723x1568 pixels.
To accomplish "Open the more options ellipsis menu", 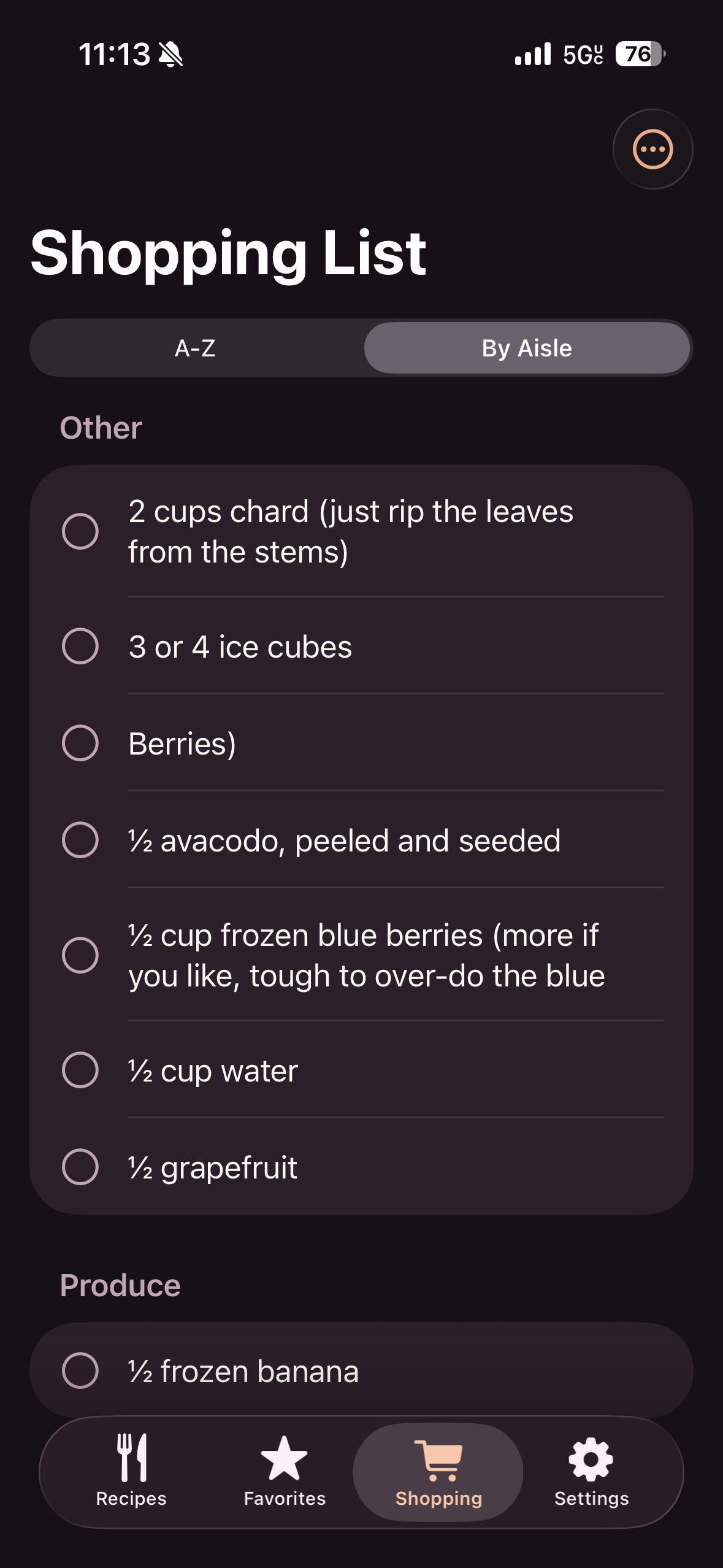I will point(652,149).
